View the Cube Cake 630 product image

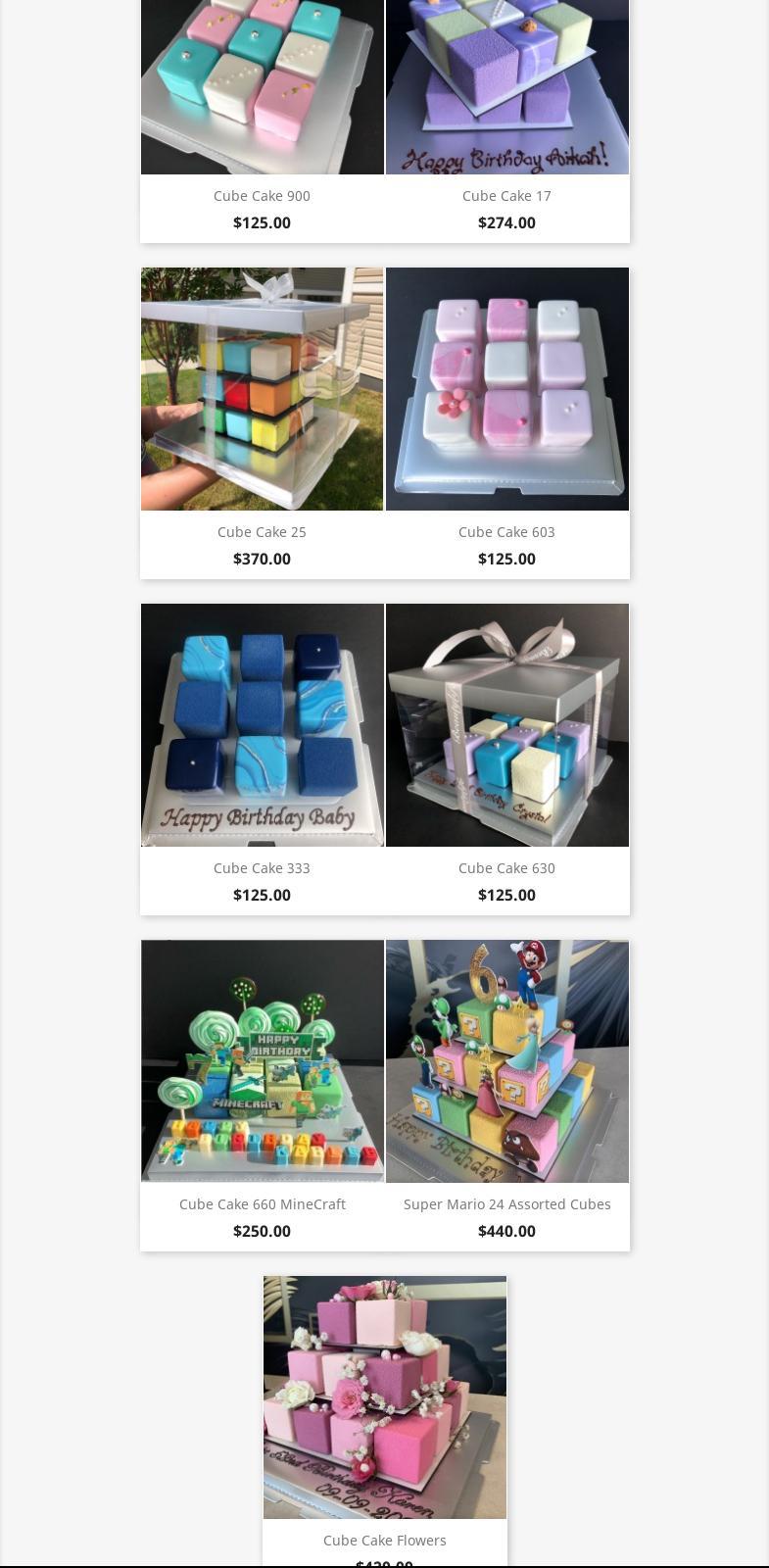pos(507,725)
